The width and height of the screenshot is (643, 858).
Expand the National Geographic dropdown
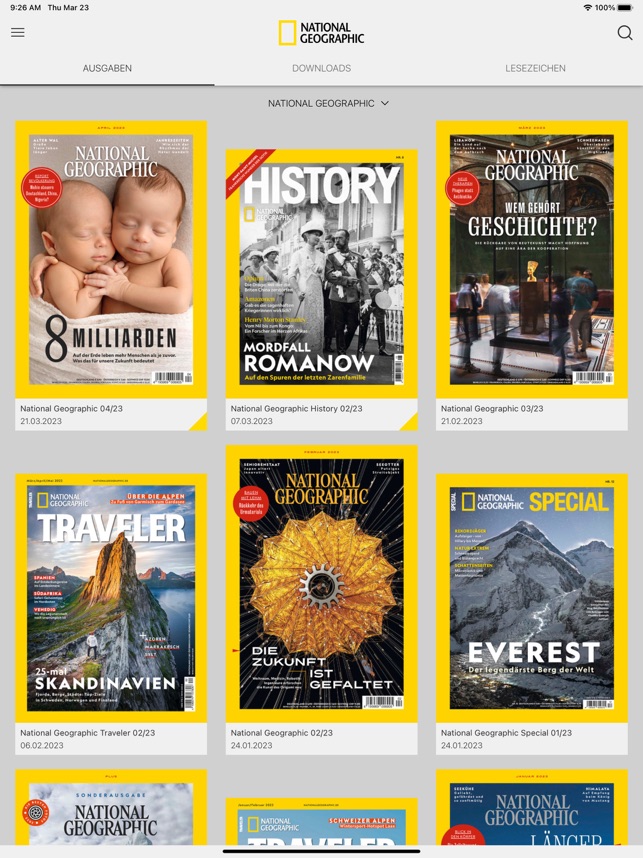(328, 103)
